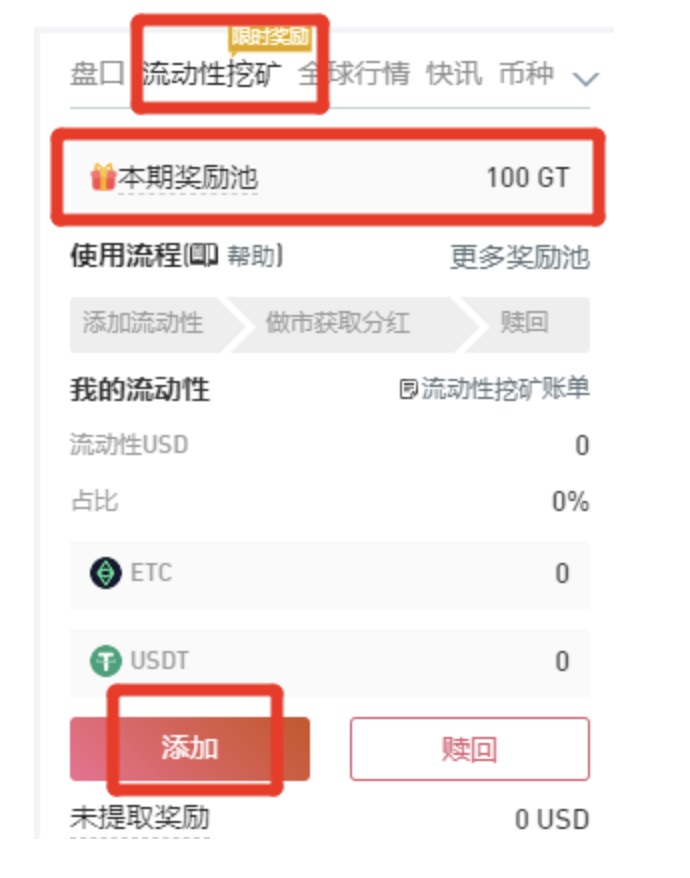Screen dimensions: 690x878
Task: Tap the 赎回 button to redeem
Action: [x=469, y=749]
